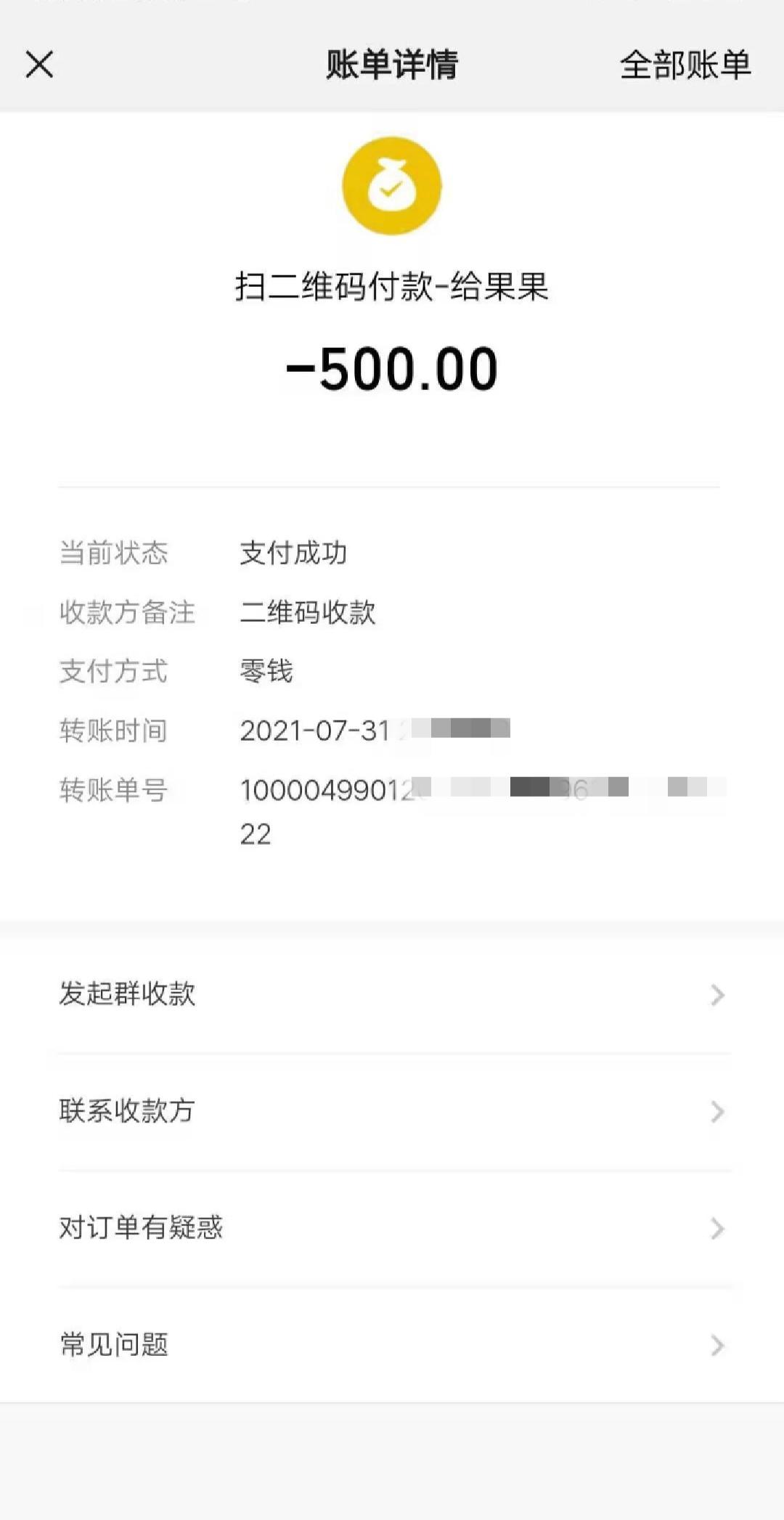This screenshot has width=784, height=1520.
Task: Open the 发起群收款 row
Action: click(392, 994)
